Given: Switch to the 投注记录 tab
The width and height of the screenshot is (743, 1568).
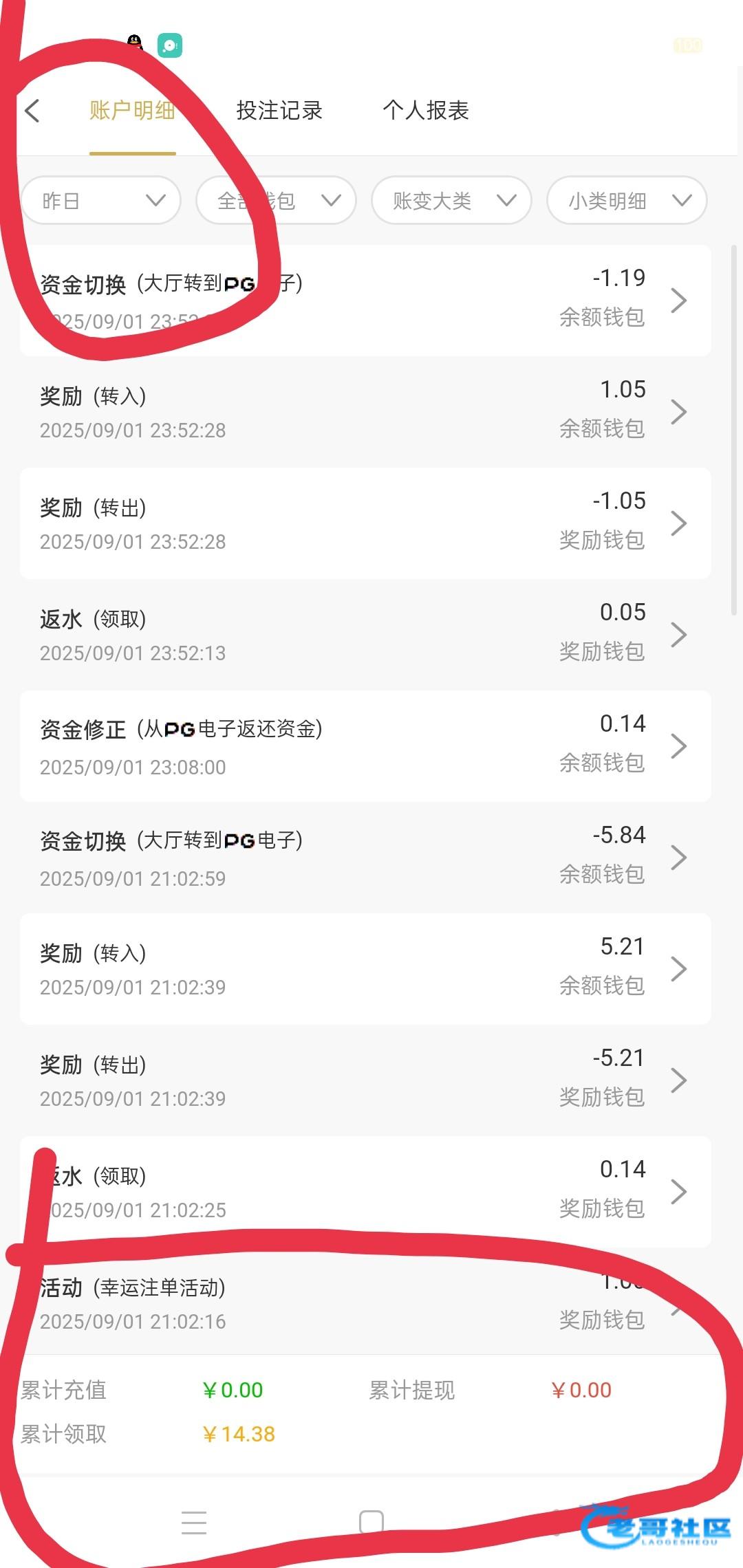Looking at the screenshot, I should (279, 111).
